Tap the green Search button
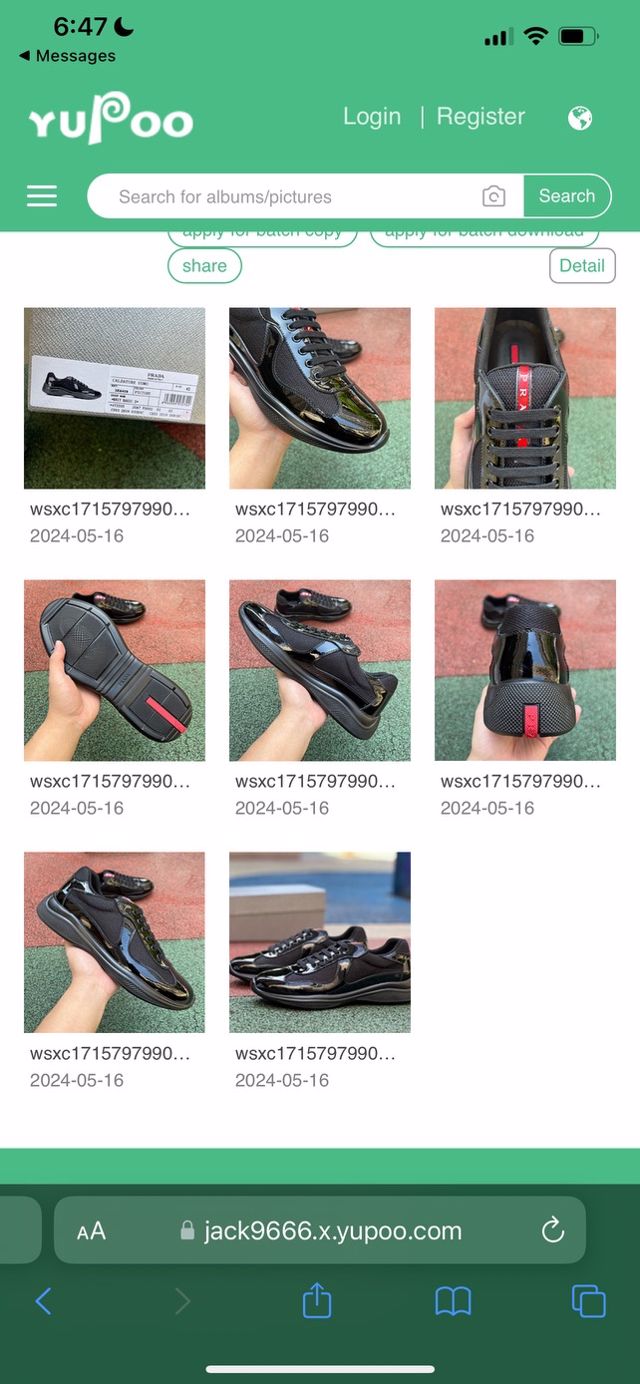Image resolution: width=640 pixels, height=1384 pixels. pos(567,196)
